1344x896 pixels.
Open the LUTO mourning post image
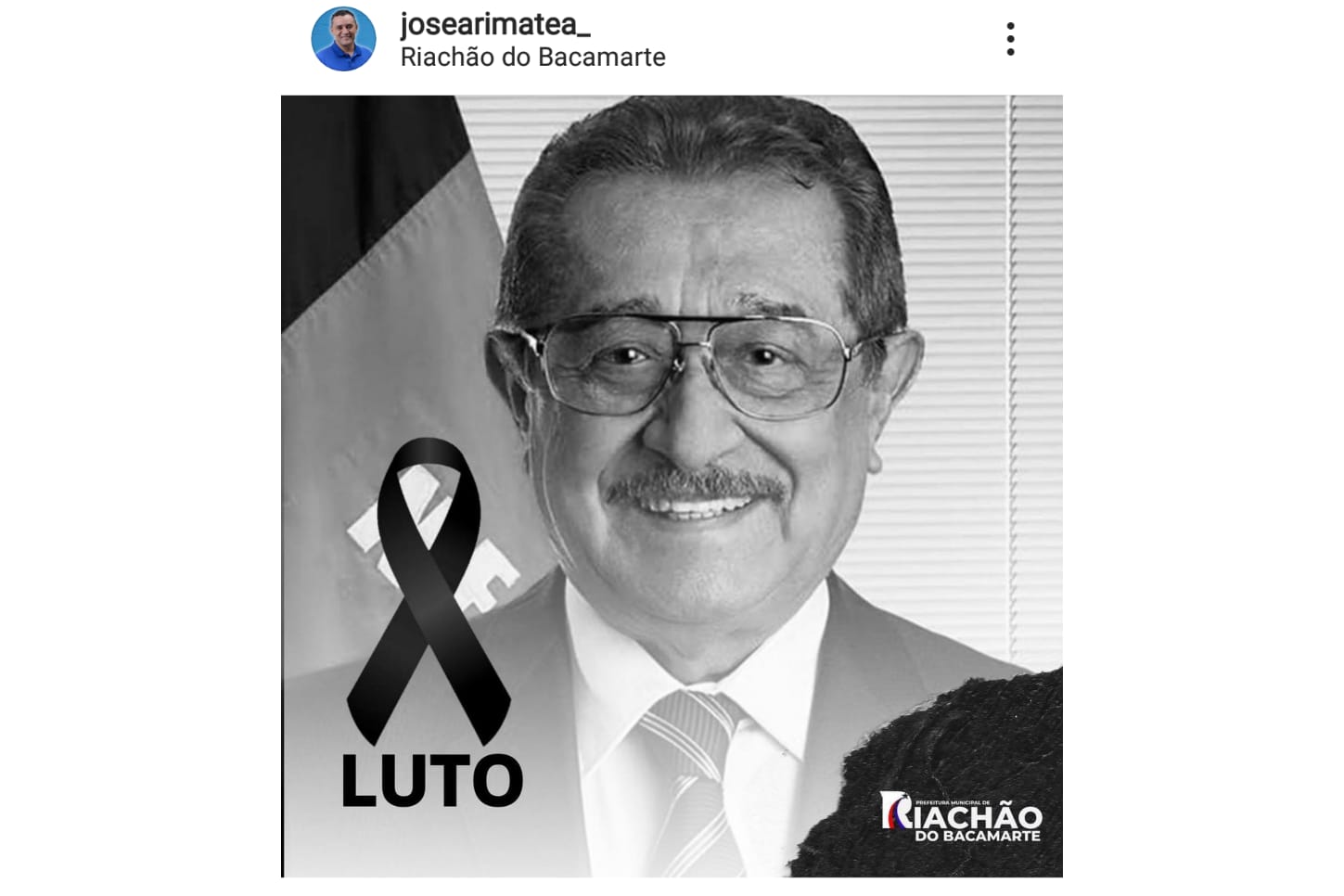(x=672, y=486)
